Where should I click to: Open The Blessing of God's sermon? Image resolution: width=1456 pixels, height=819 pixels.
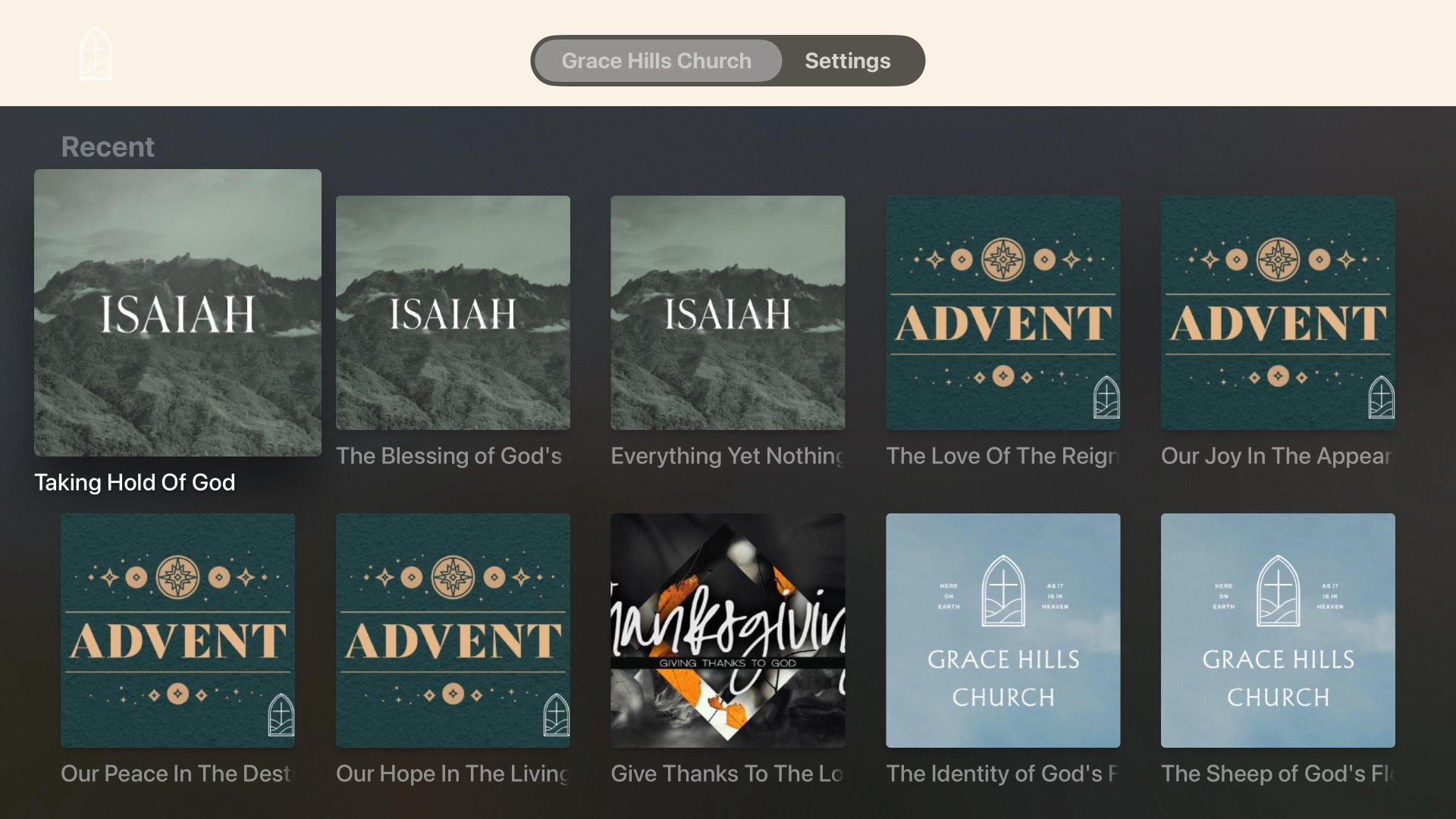pyautogui.click(x=453, y=312)
